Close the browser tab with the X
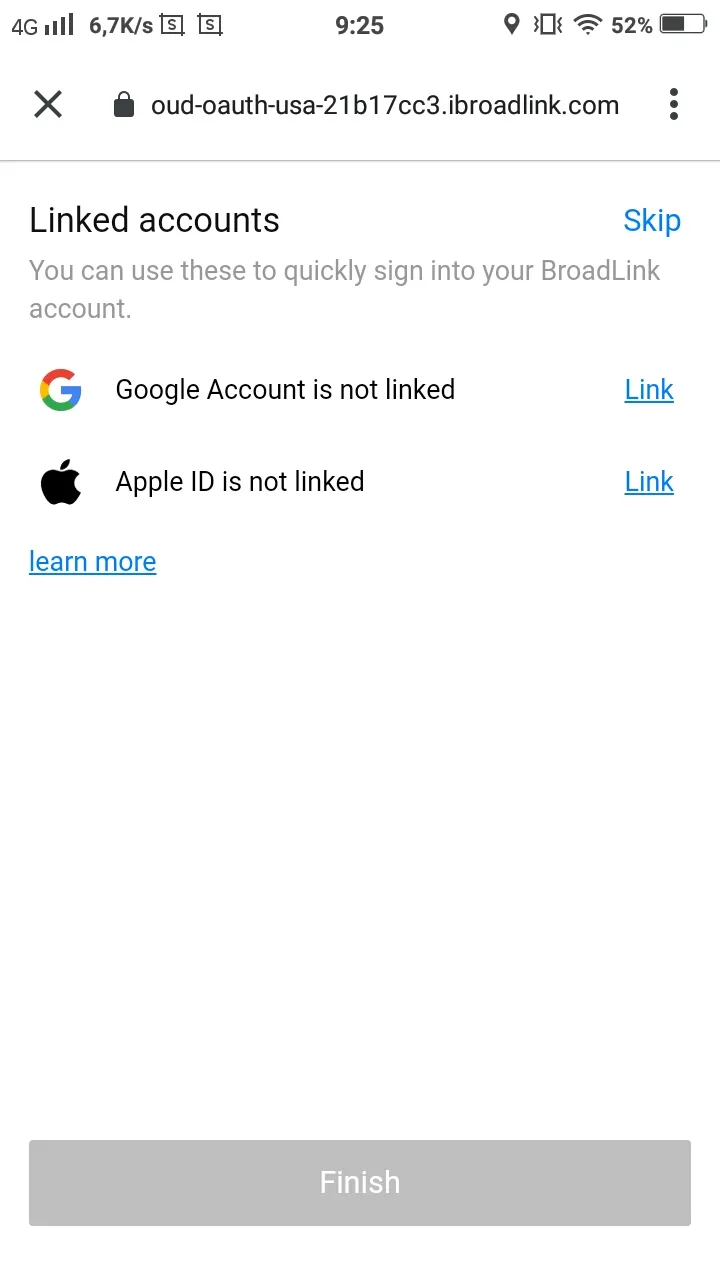 (x=48, y=104)
